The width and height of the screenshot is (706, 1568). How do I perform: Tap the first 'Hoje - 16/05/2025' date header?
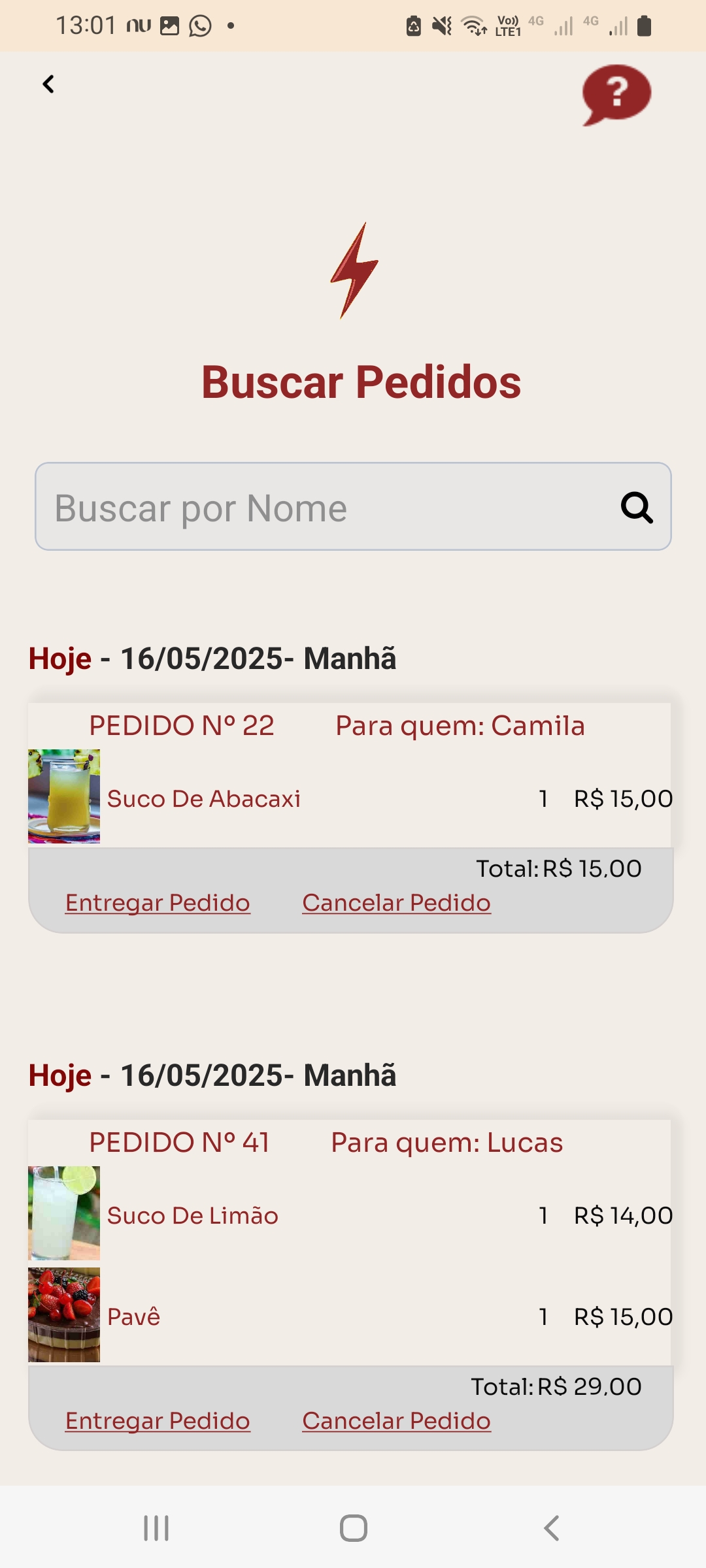212,658
